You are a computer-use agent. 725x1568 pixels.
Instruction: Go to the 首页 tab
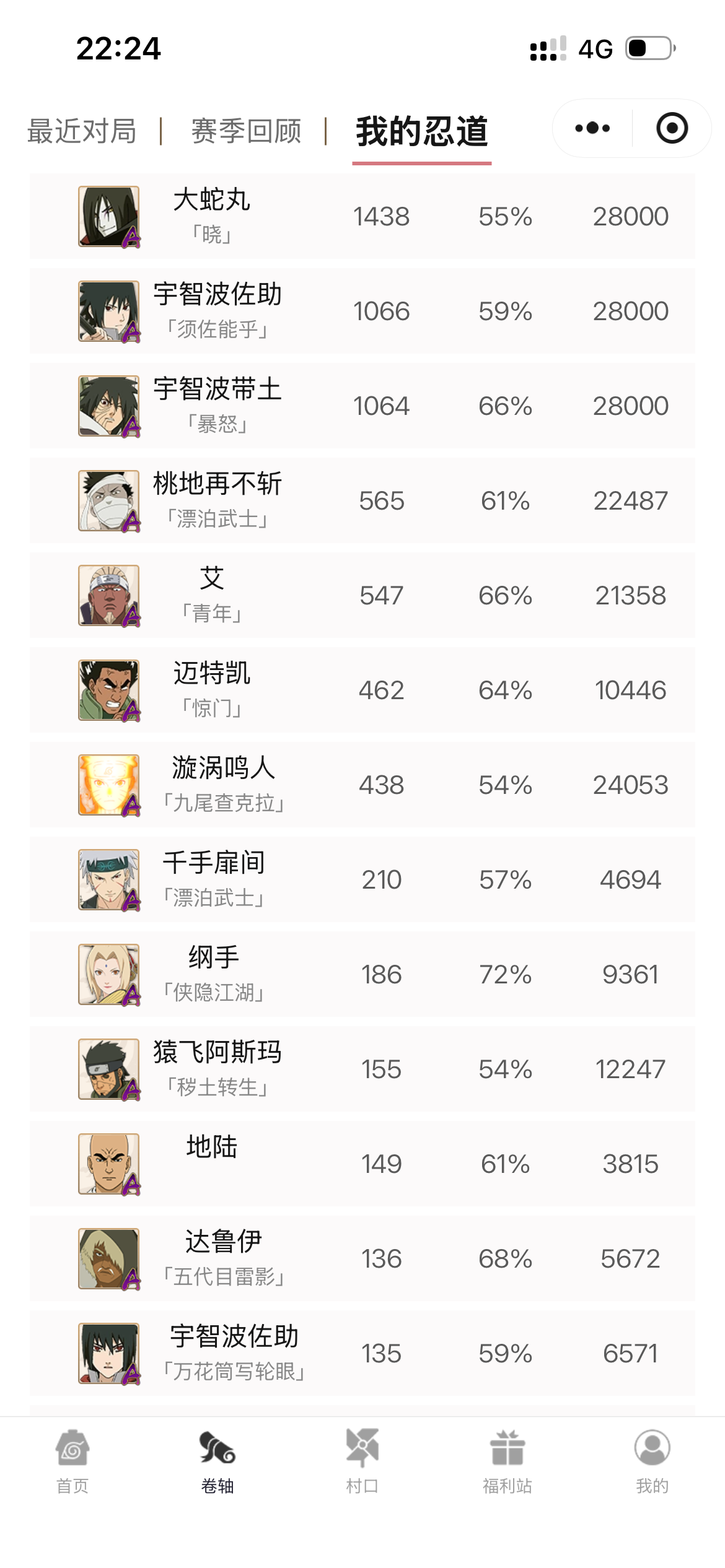[72, 1459]
